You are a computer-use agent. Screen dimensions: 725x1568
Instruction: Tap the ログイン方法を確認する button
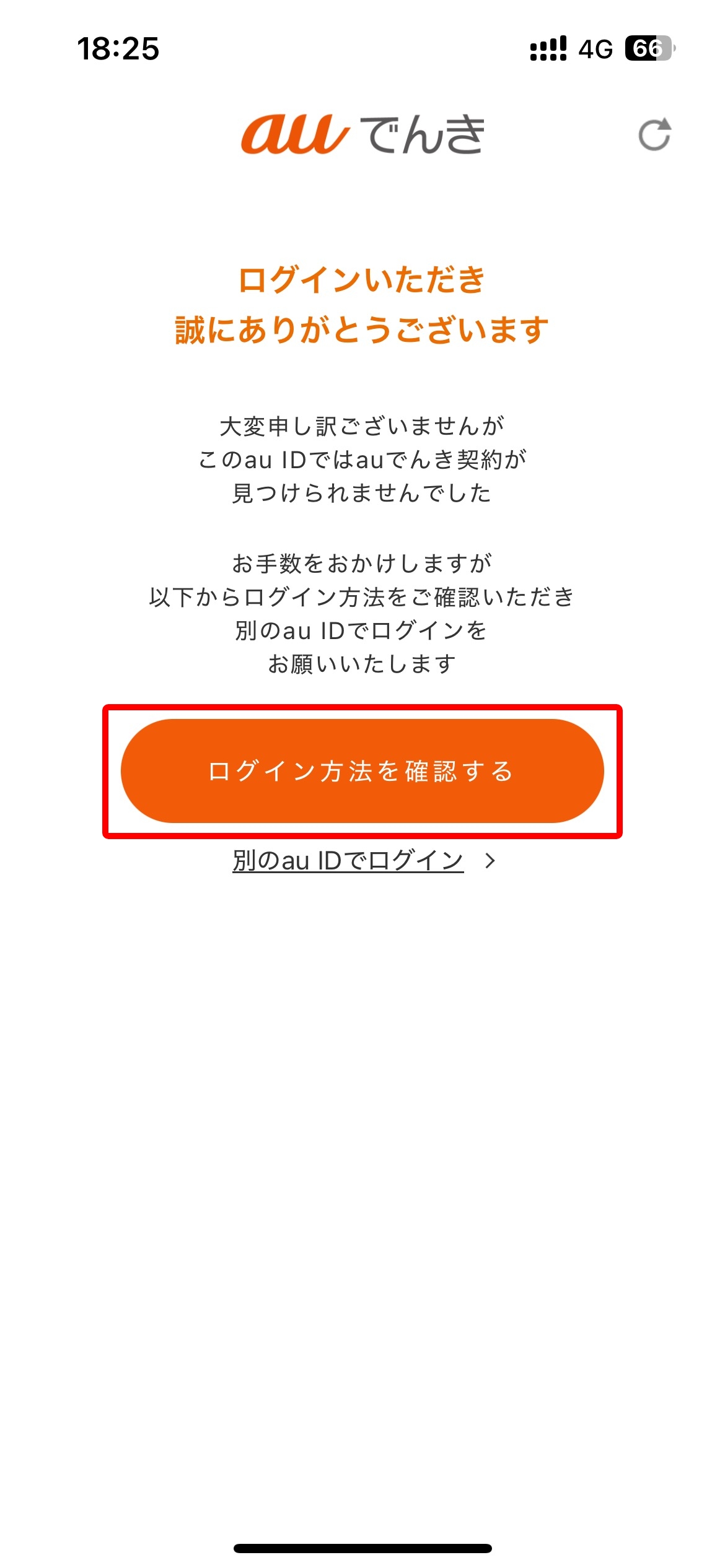click(x=362, y=771)
